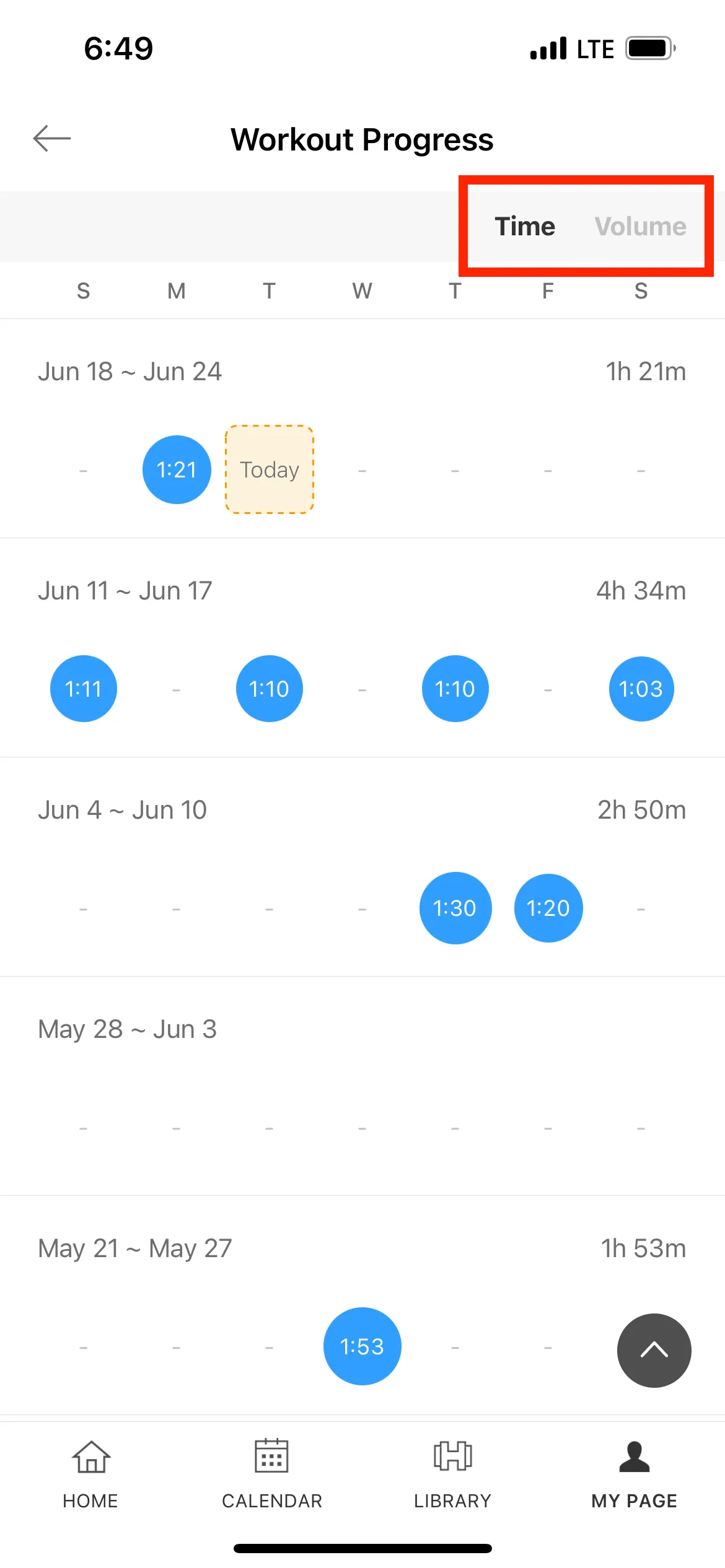The image size is (725, 1568).
Task: Go to the Home tab
Action: 90,1474
